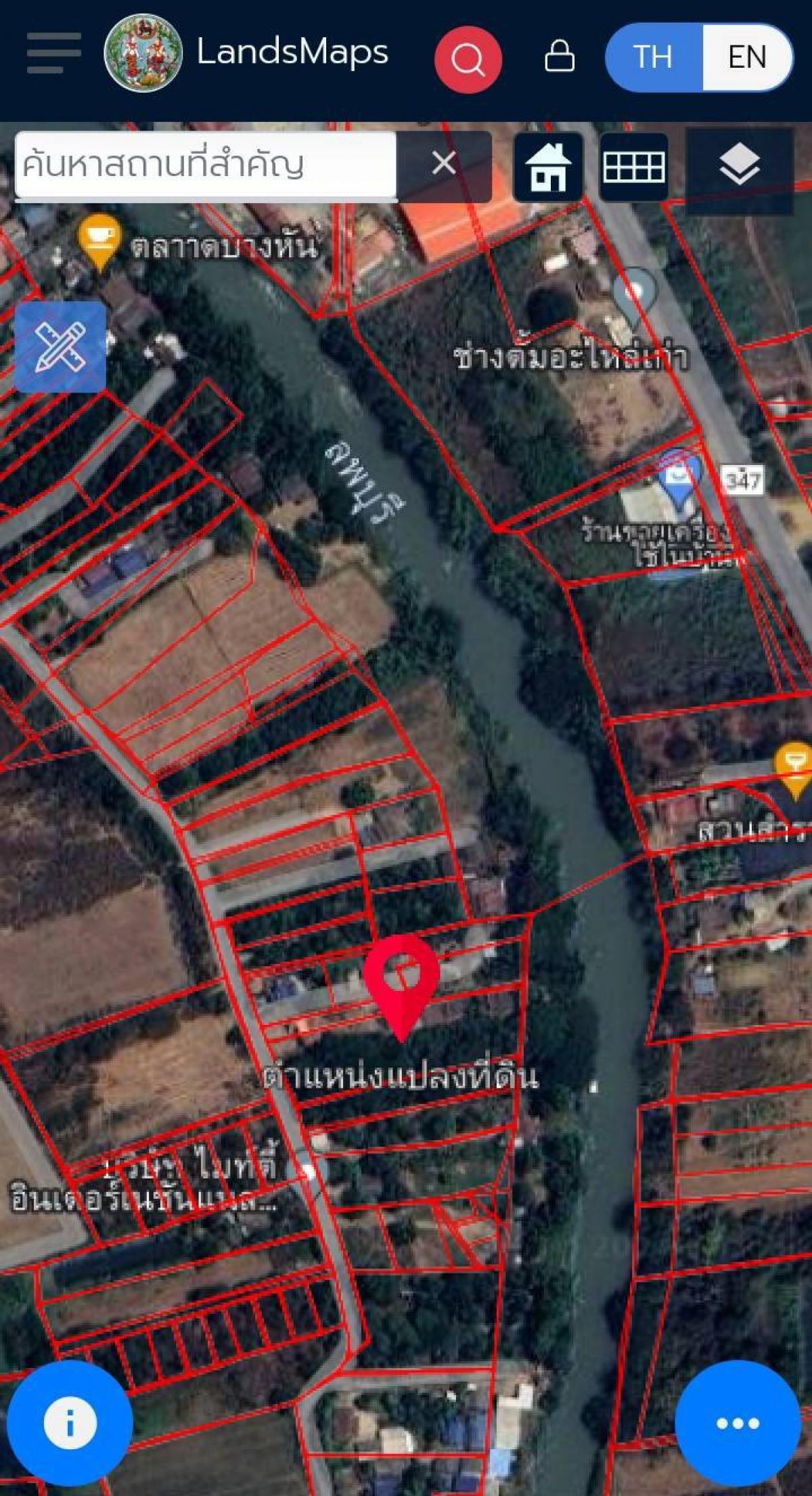Select TH language option
The image size is (812, 1496).
[653, 57]
